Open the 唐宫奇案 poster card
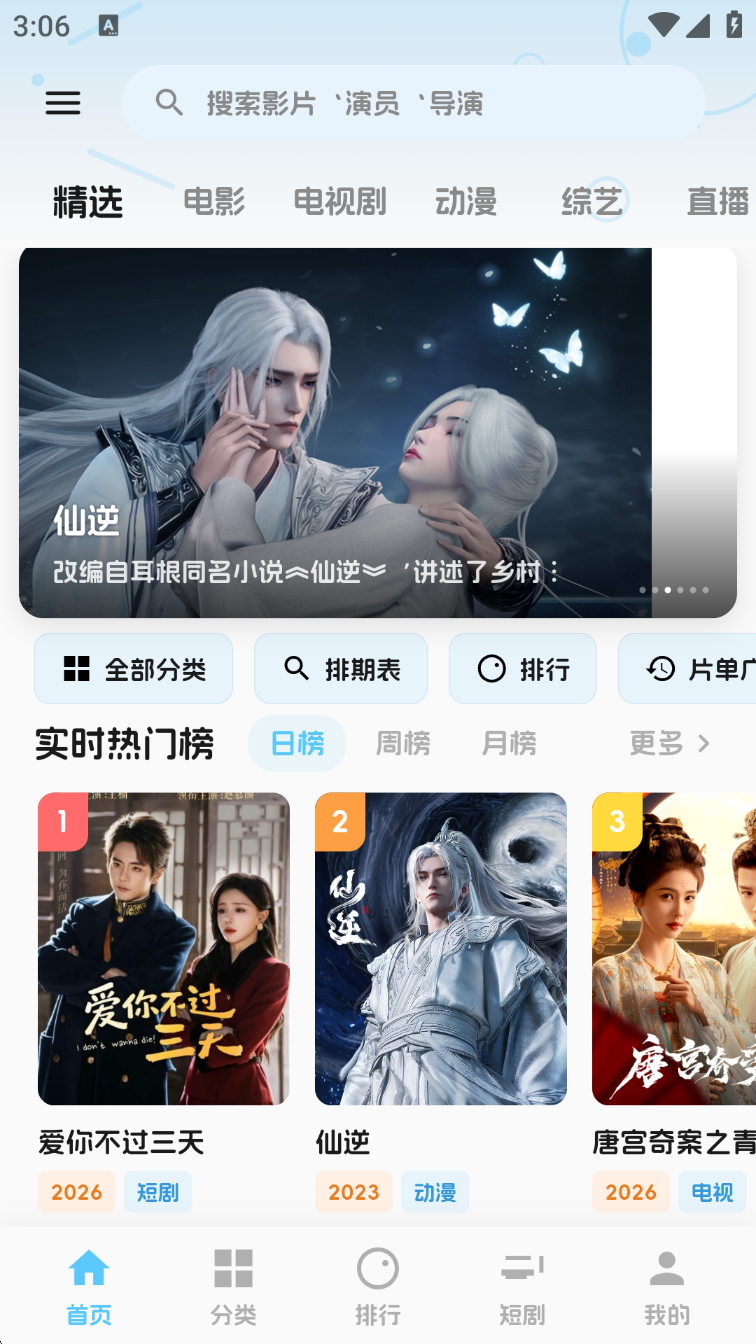Viewport: 756px width, 1344px height. coord(674,948)
